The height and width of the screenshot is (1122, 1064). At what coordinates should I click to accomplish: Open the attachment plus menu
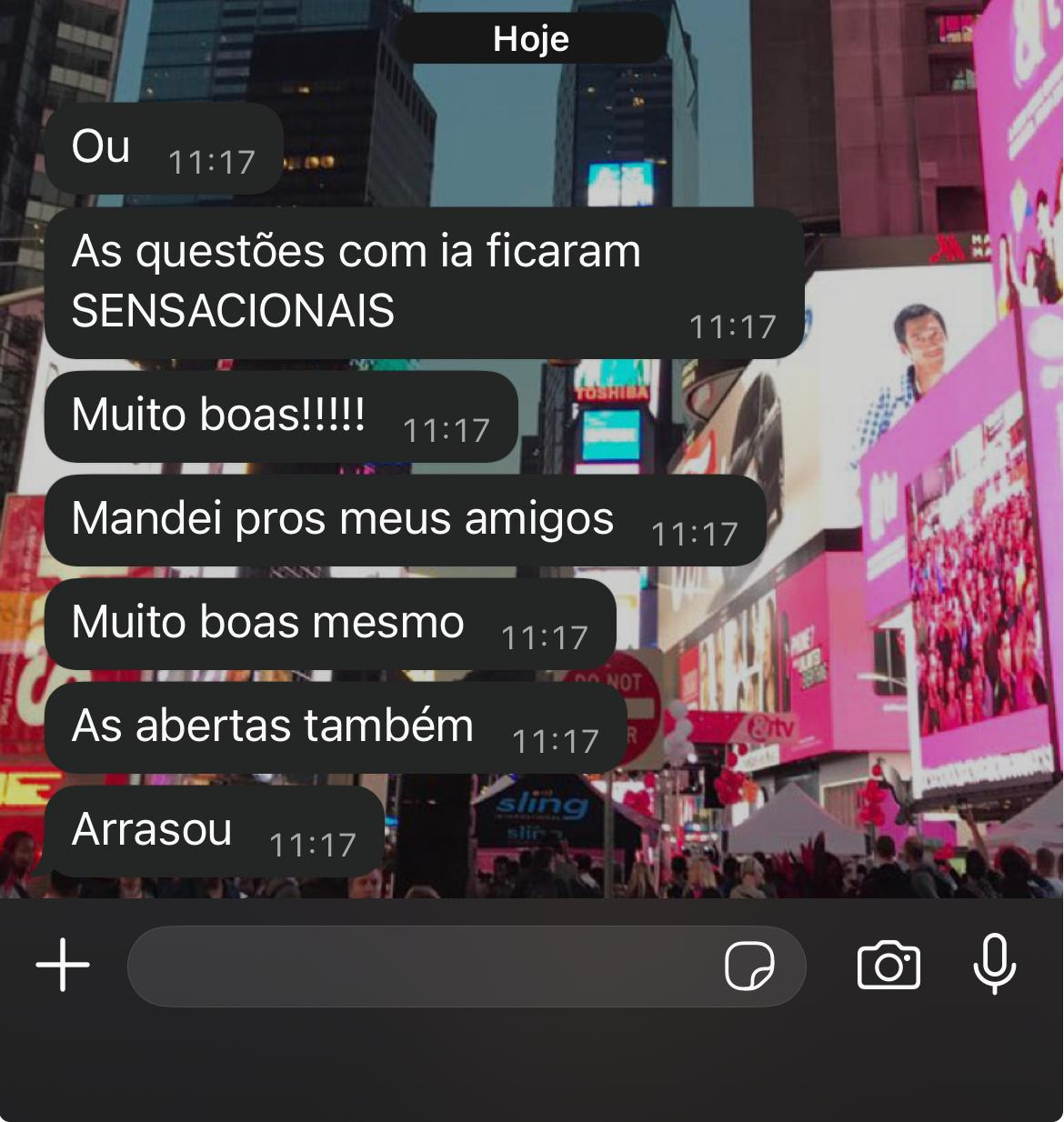pyautogui.click(x=63, y=965)
